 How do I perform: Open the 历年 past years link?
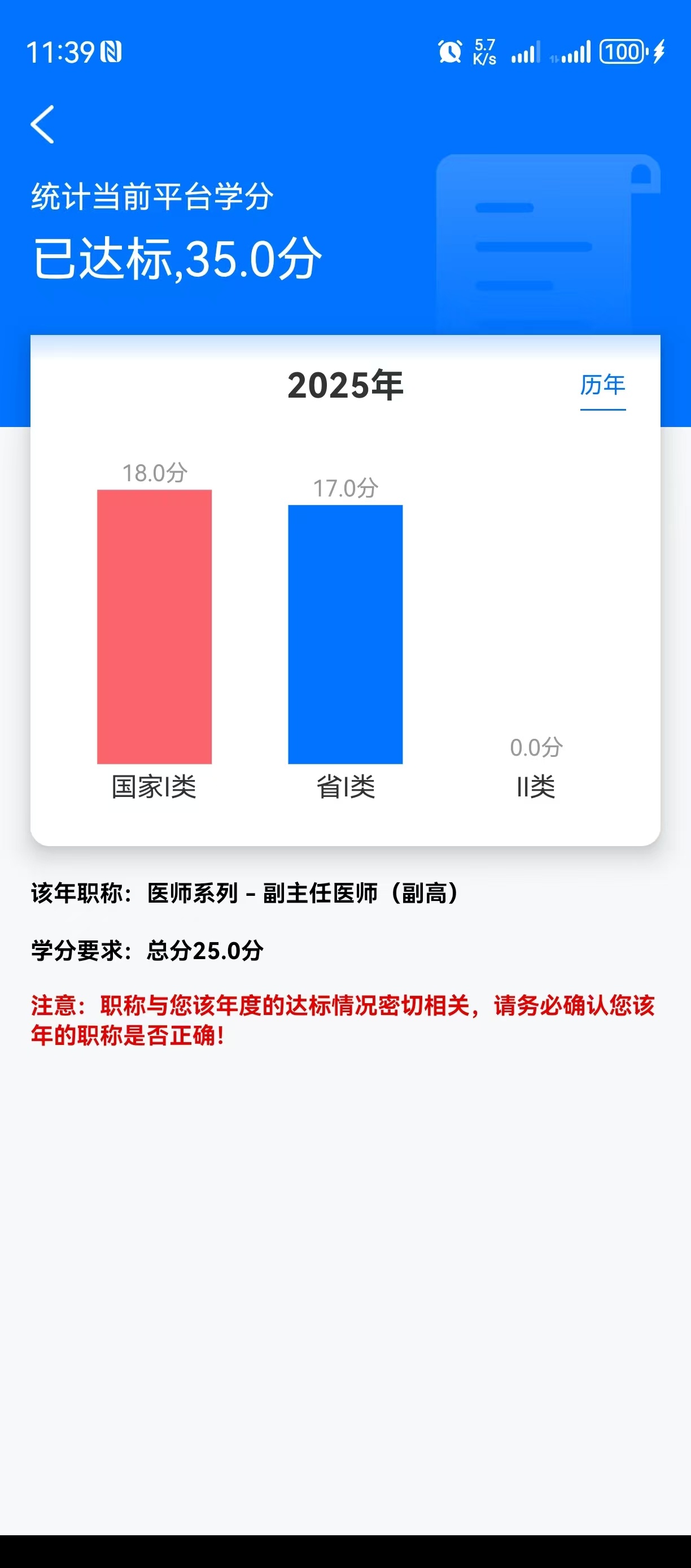pyautogui.click(x=602, y=385)
